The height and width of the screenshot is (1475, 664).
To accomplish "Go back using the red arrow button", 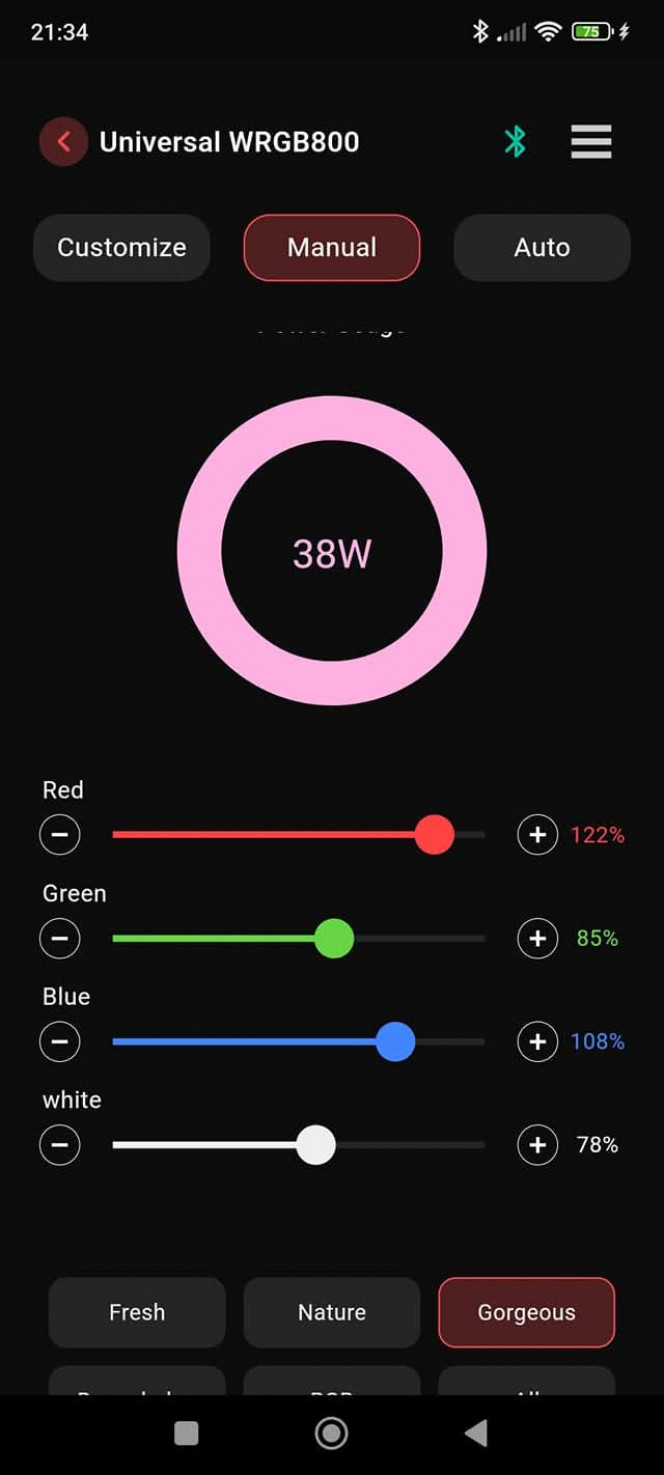I will (x=63, y=142).
